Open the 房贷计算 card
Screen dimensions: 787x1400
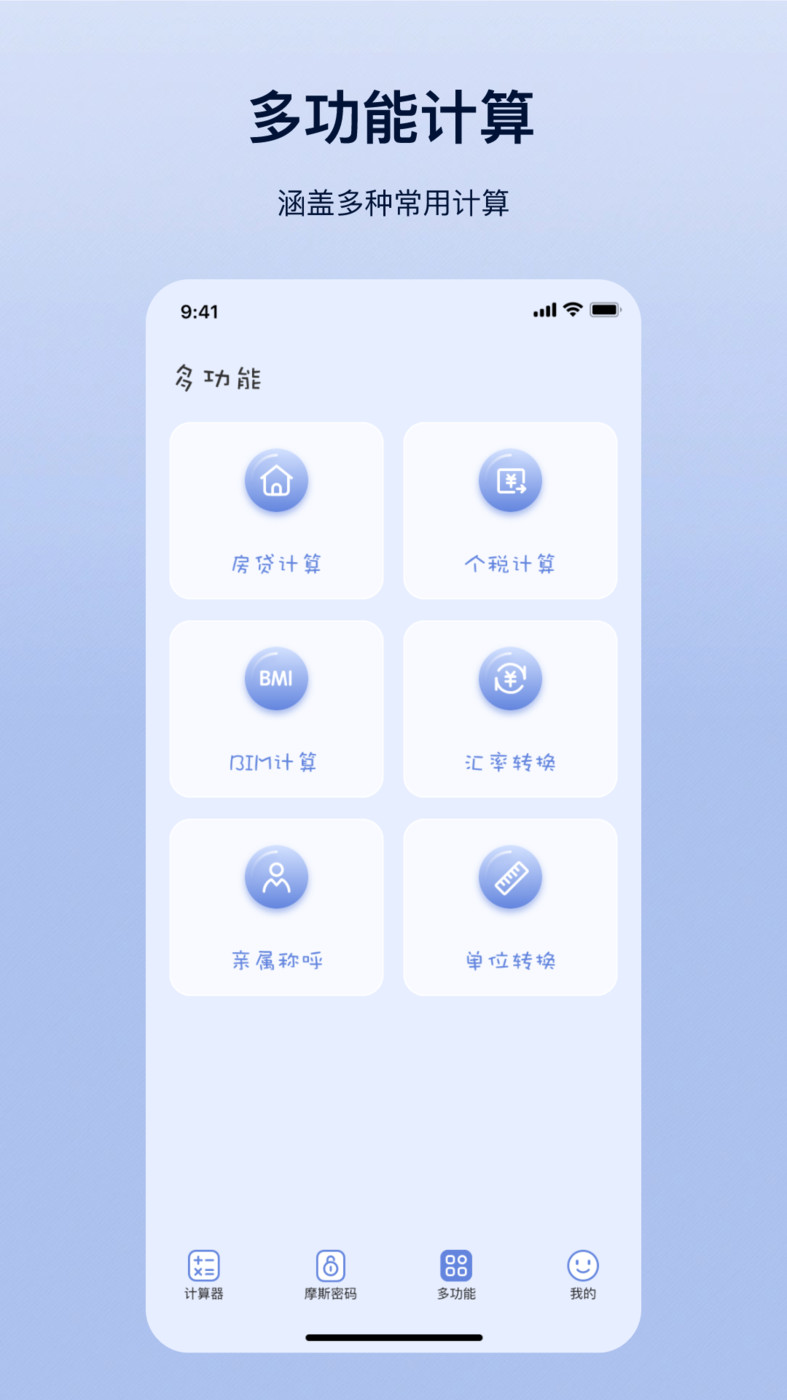pos(276,510)
